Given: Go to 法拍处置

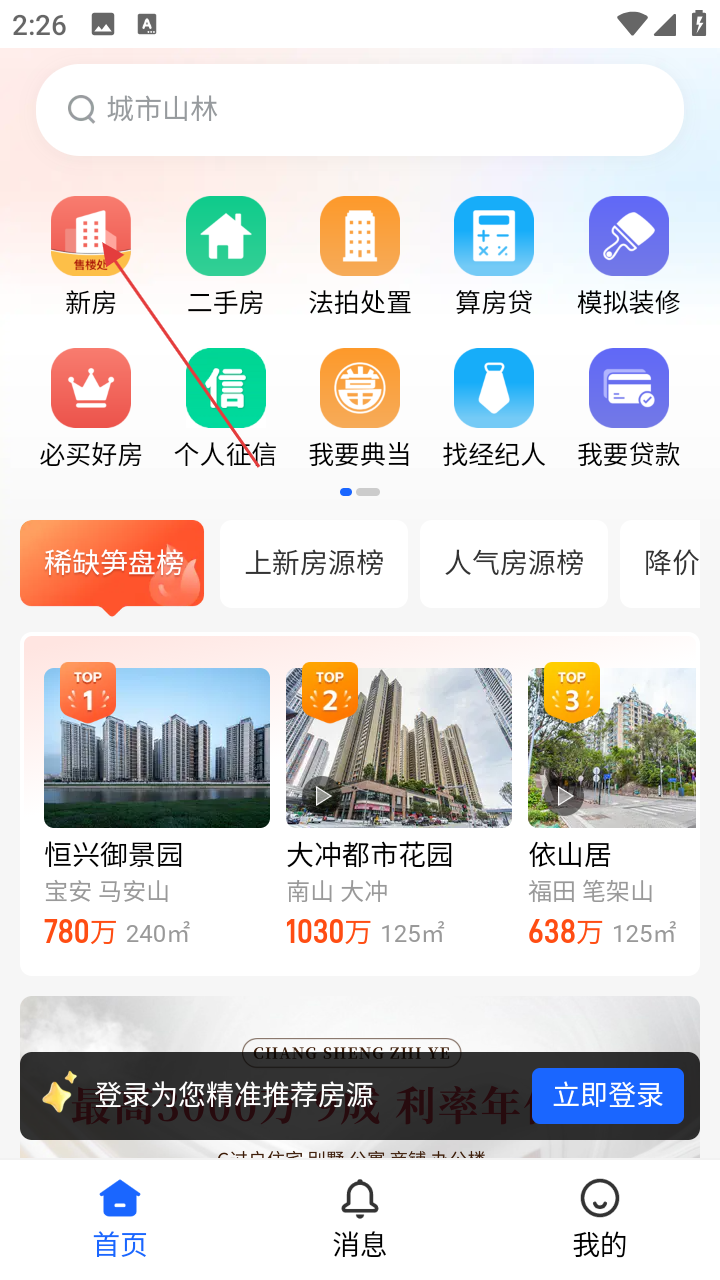Looking at the screenshot, I should tap(360, 237).
